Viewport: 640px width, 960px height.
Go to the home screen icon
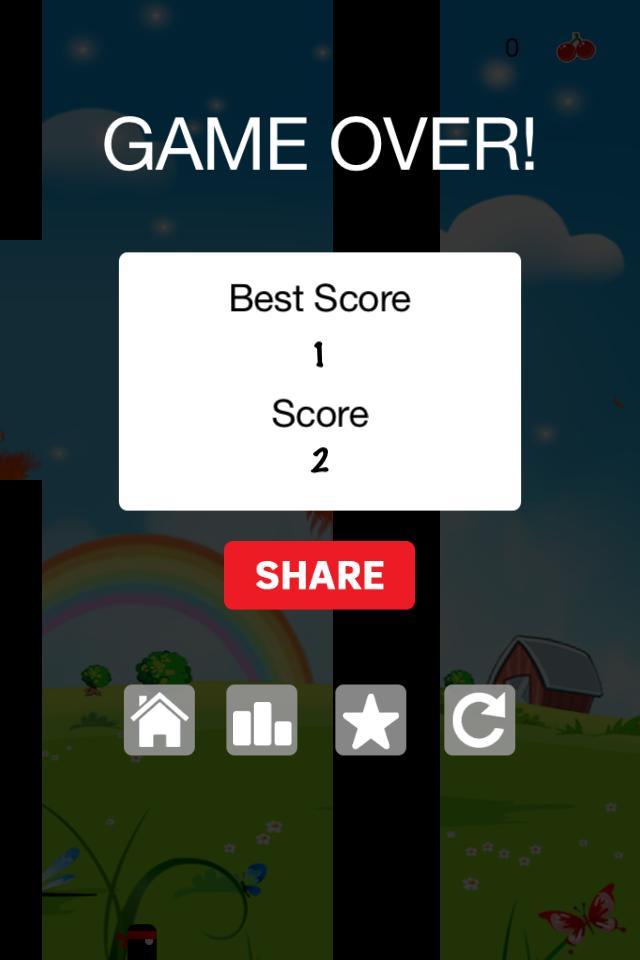[x=160, y=720]
